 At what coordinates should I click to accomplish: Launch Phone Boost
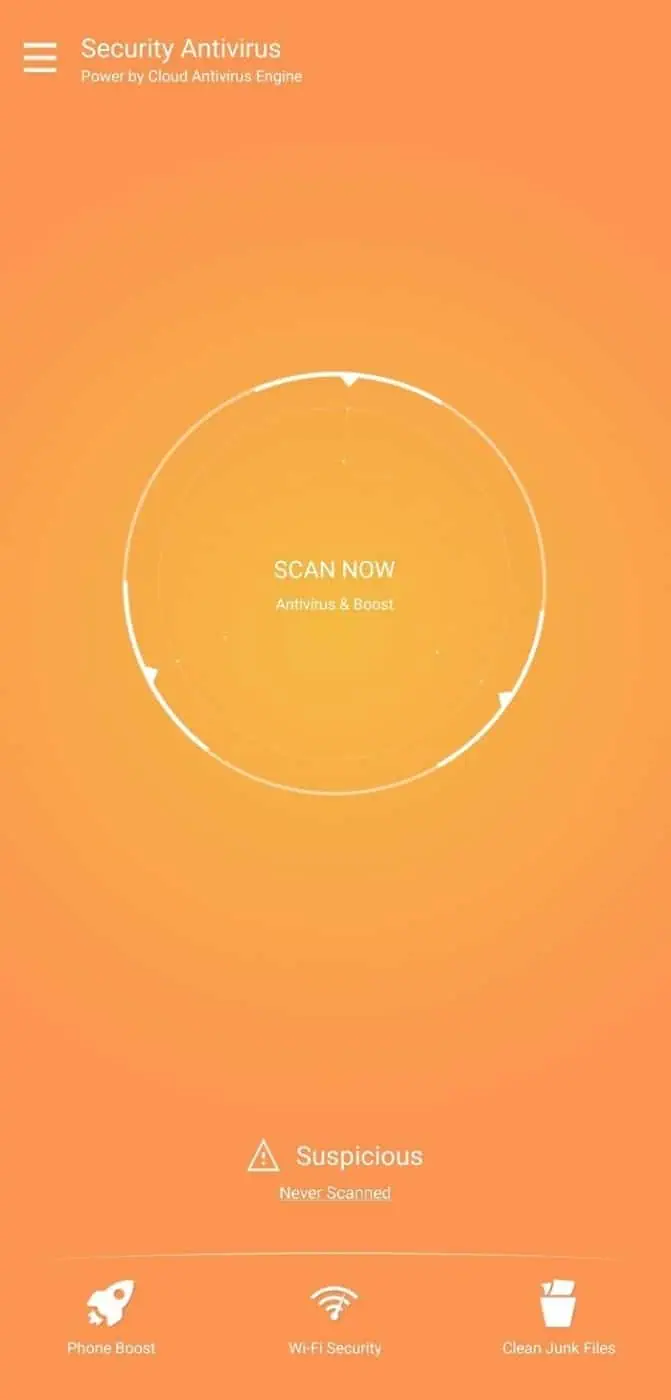pos(111,1318)
